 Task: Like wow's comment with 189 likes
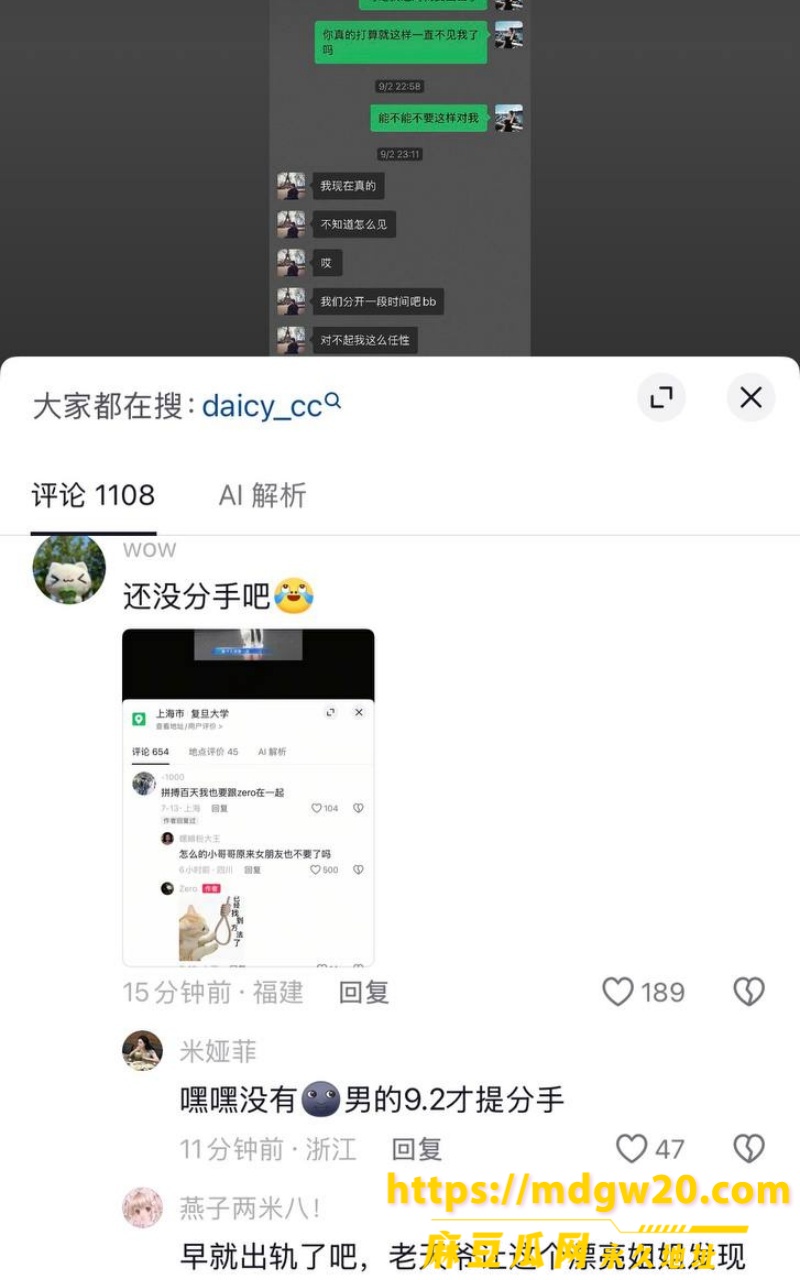[x=643, y=992]
